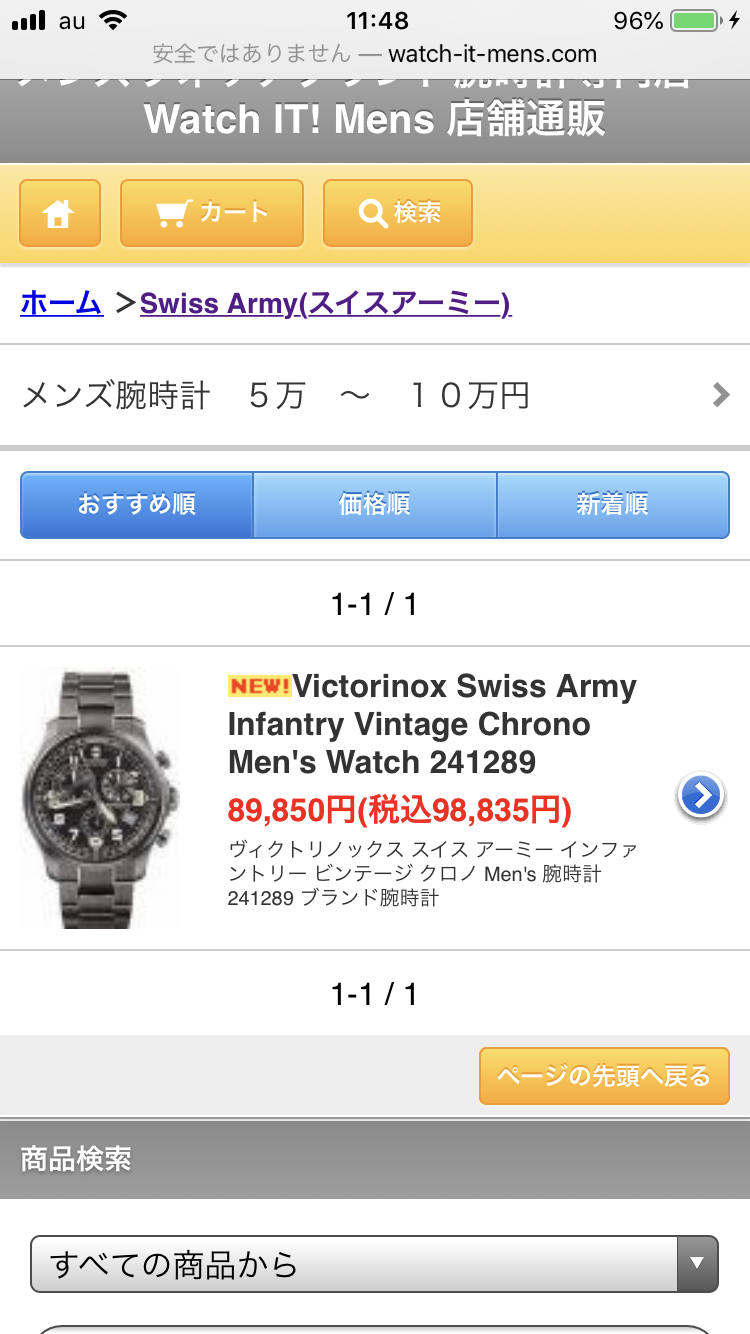Open the カート shopping cart
The width and height of the screenshot is (750, 1334).
(211, 213)
